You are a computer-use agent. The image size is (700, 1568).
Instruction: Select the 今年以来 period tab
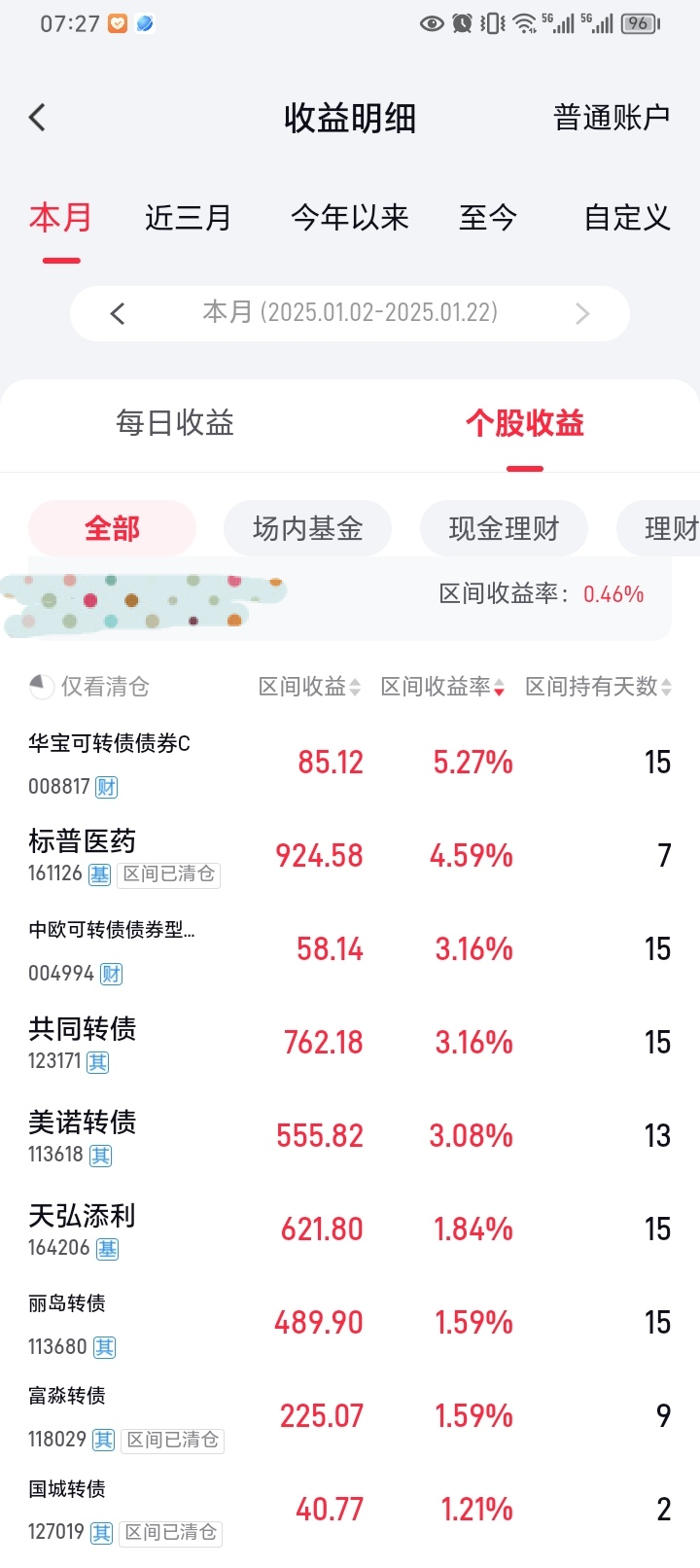coord(349,218)
